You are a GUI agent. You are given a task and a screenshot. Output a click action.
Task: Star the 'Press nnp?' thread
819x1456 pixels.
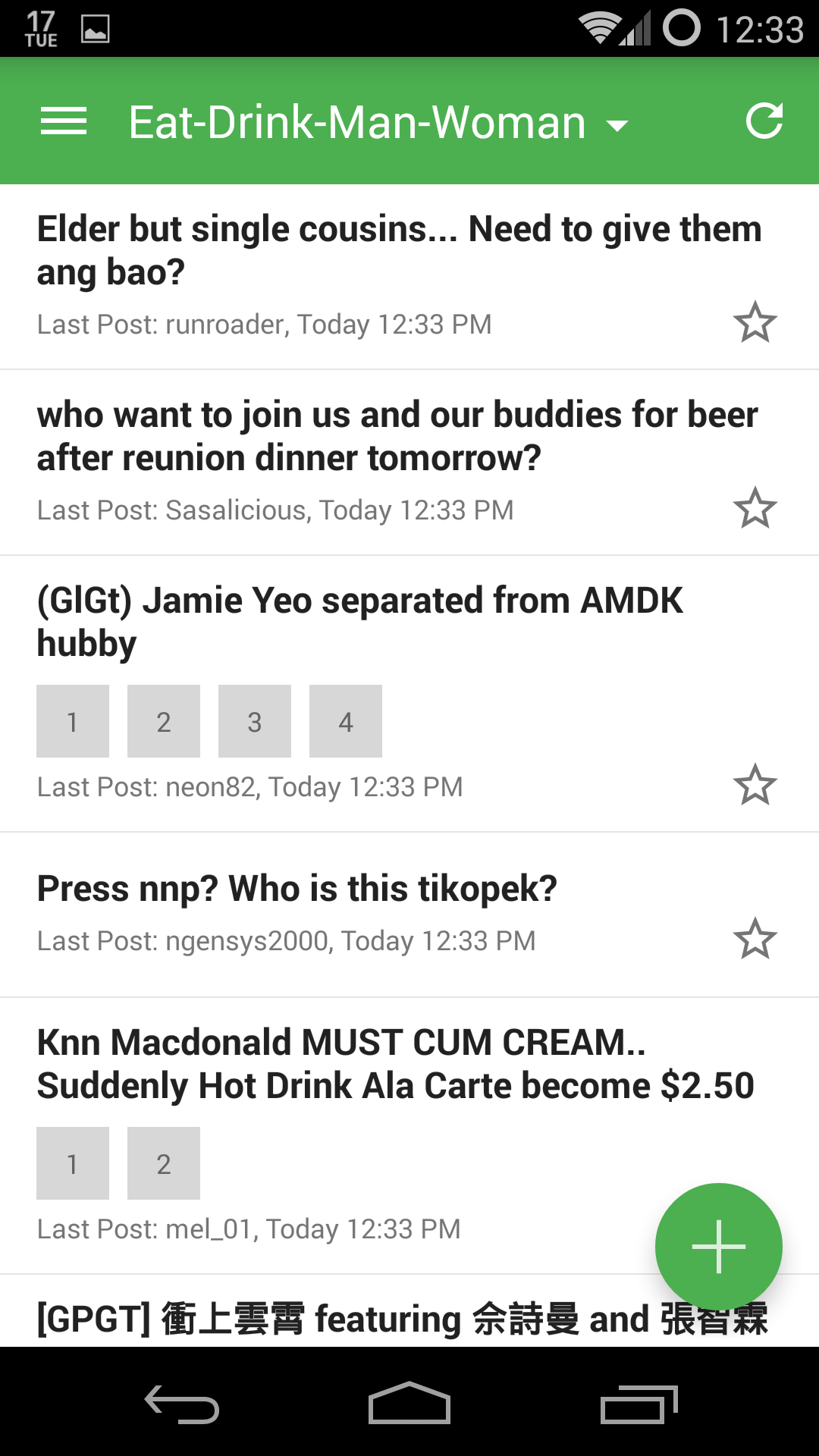[x=755, y=939]
